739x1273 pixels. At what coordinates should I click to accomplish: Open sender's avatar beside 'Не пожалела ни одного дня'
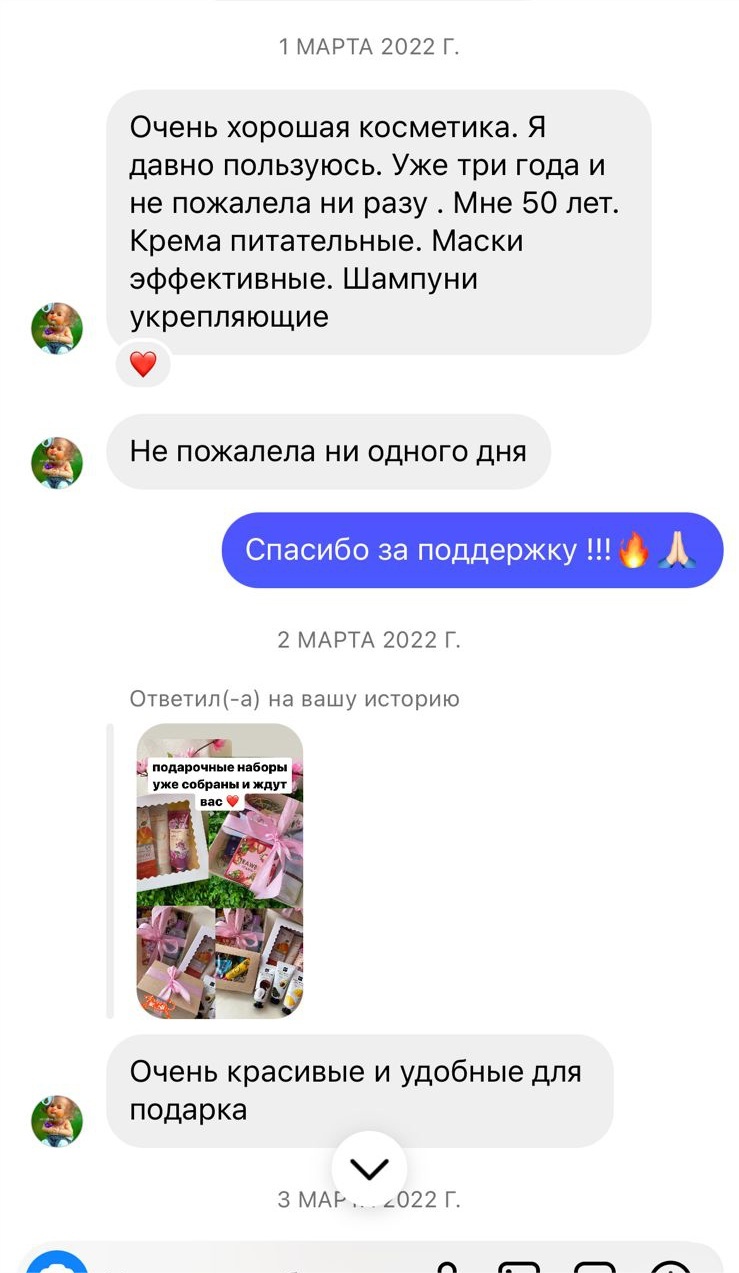click(x=57, y=462)
